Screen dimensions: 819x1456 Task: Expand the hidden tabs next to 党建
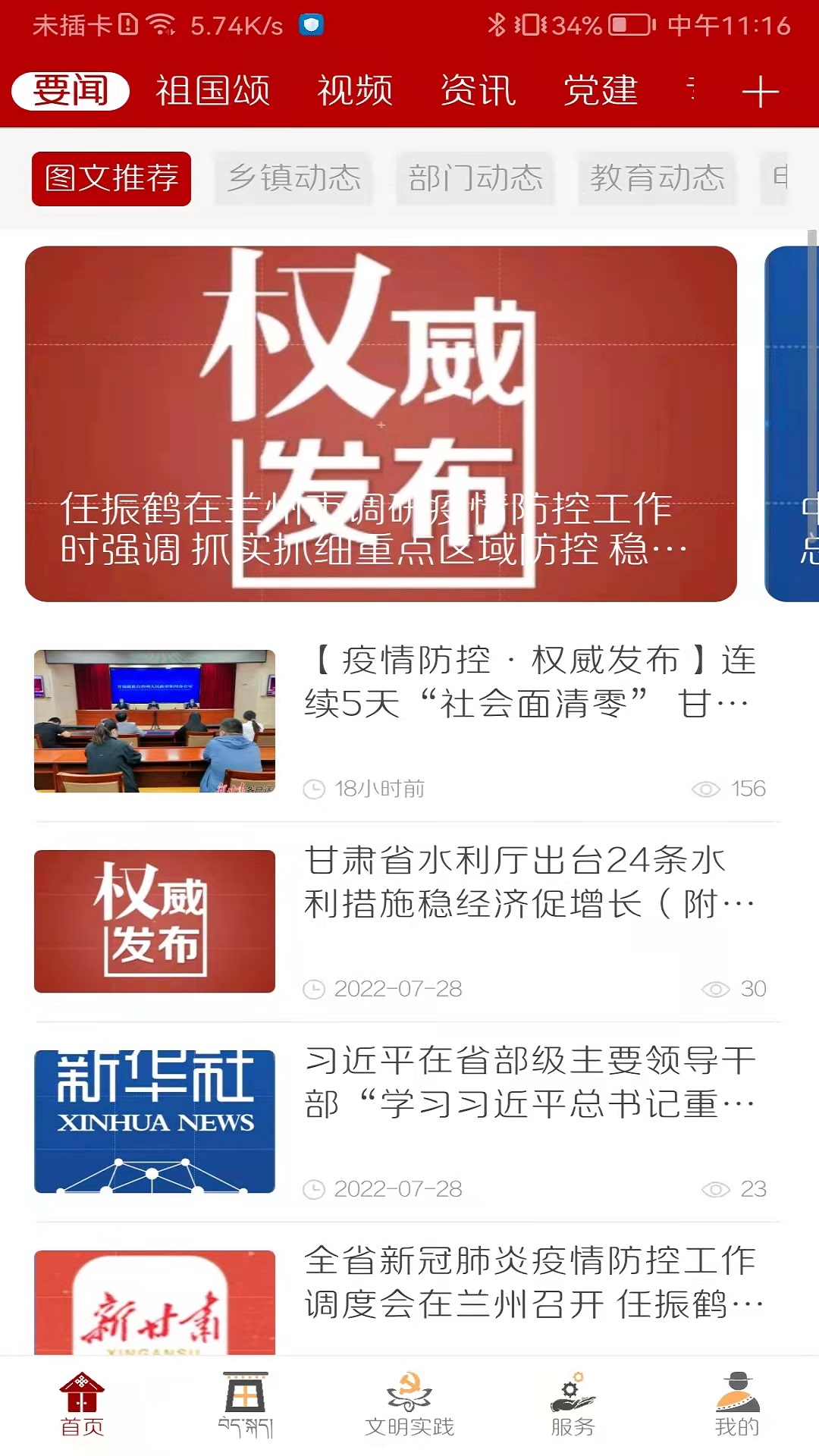[x=692, y=90]
